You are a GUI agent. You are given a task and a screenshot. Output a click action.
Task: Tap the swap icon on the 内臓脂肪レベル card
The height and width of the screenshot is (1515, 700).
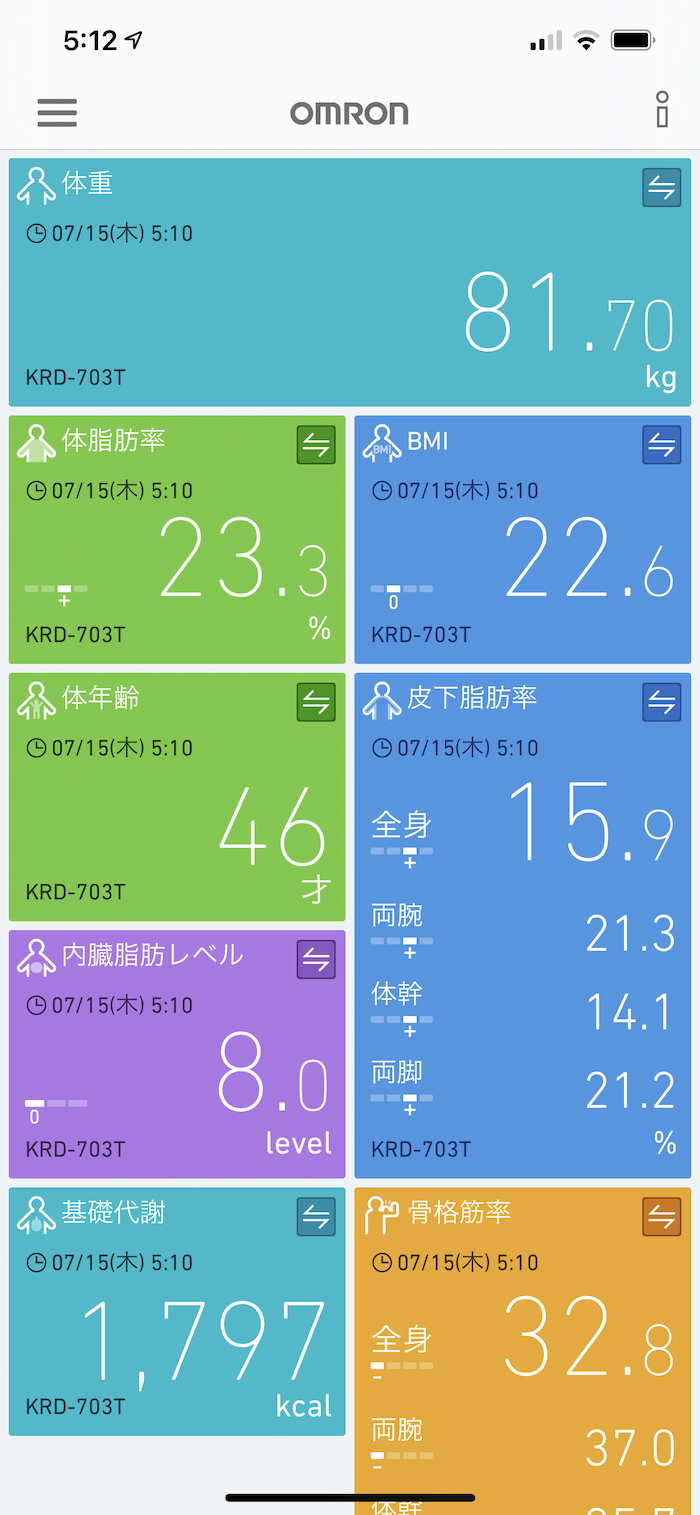pos(316,960)
